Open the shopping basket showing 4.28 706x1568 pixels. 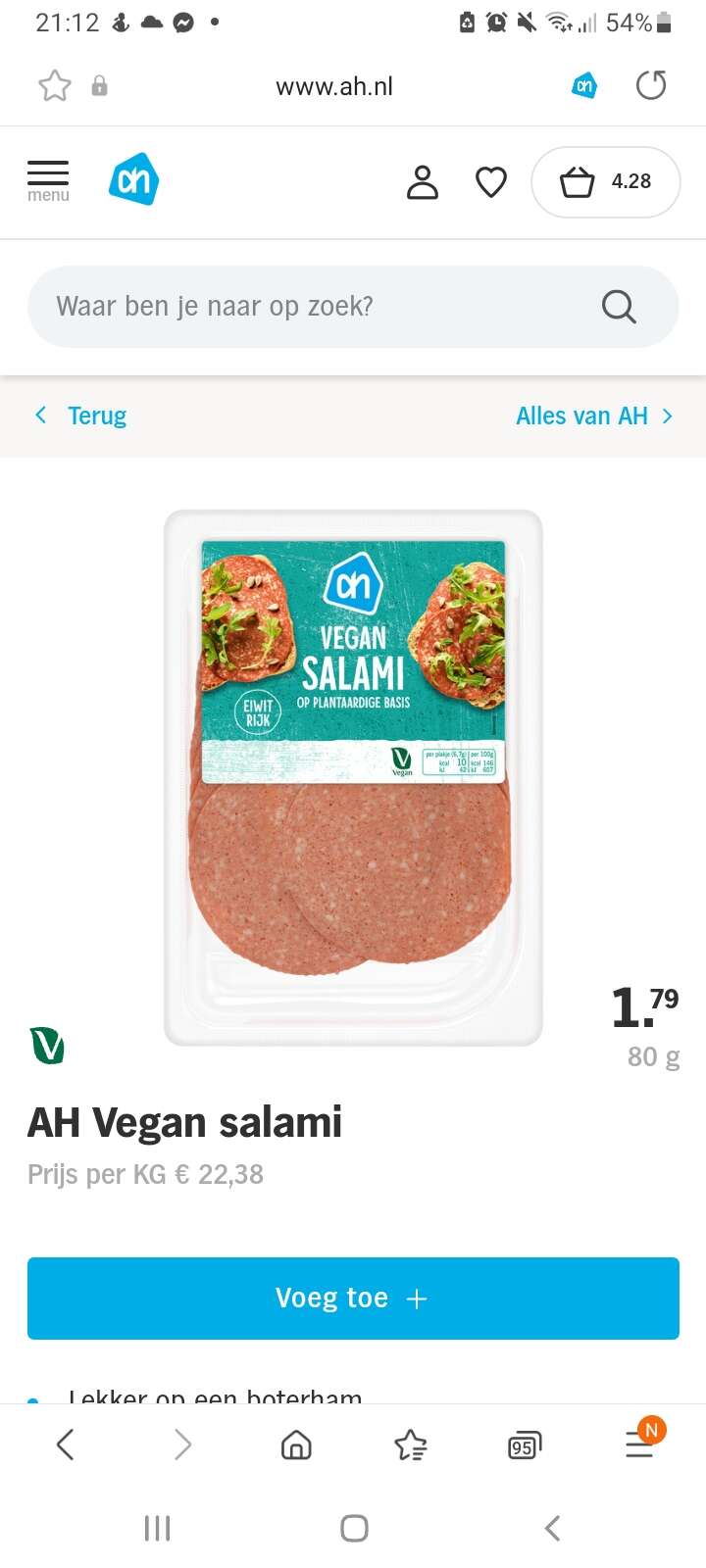[x=605, y=182]
